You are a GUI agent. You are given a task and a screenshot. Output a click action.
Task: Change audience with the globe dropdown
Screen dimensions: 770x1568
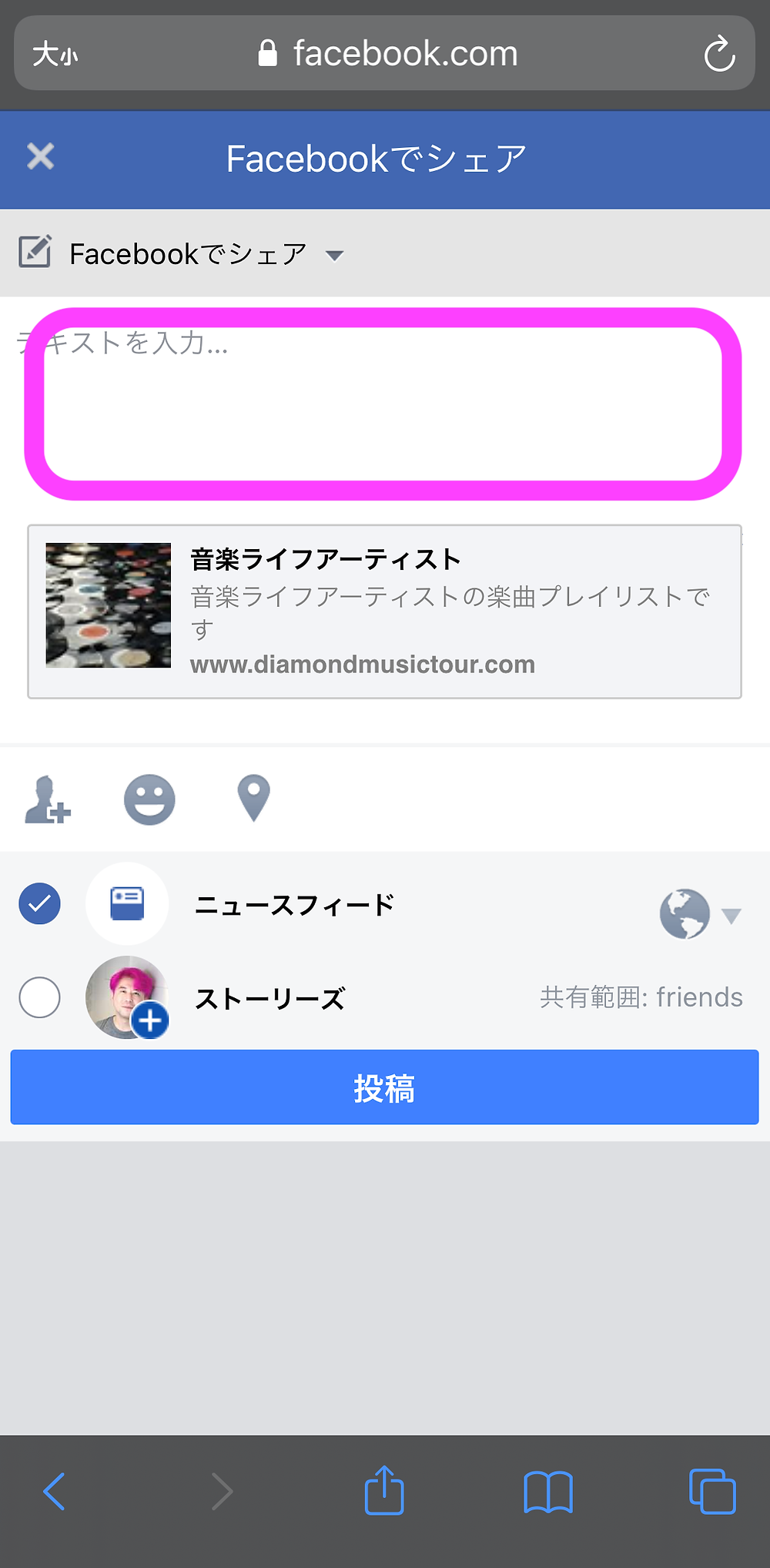pos(699,914)
